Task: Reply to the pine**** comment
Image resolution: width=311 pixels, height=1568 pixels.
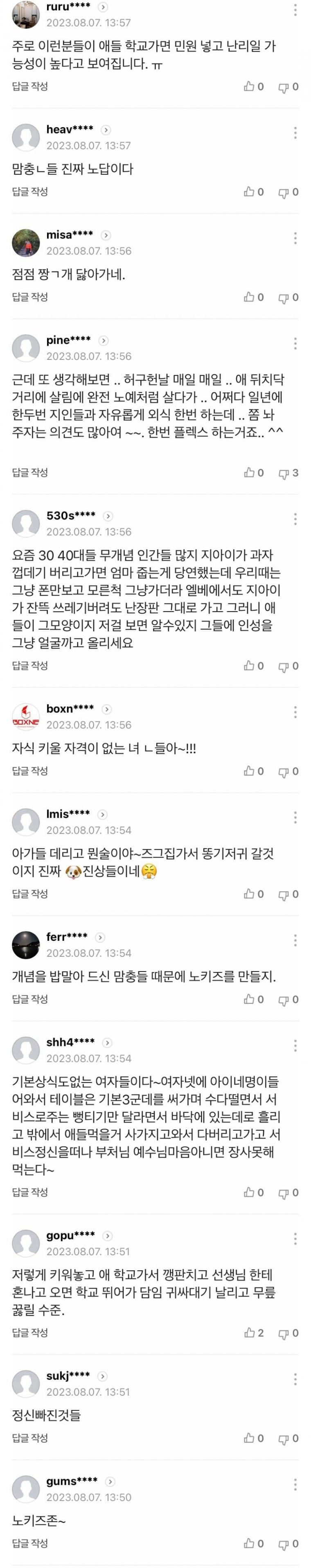Action: pos(30,472)
